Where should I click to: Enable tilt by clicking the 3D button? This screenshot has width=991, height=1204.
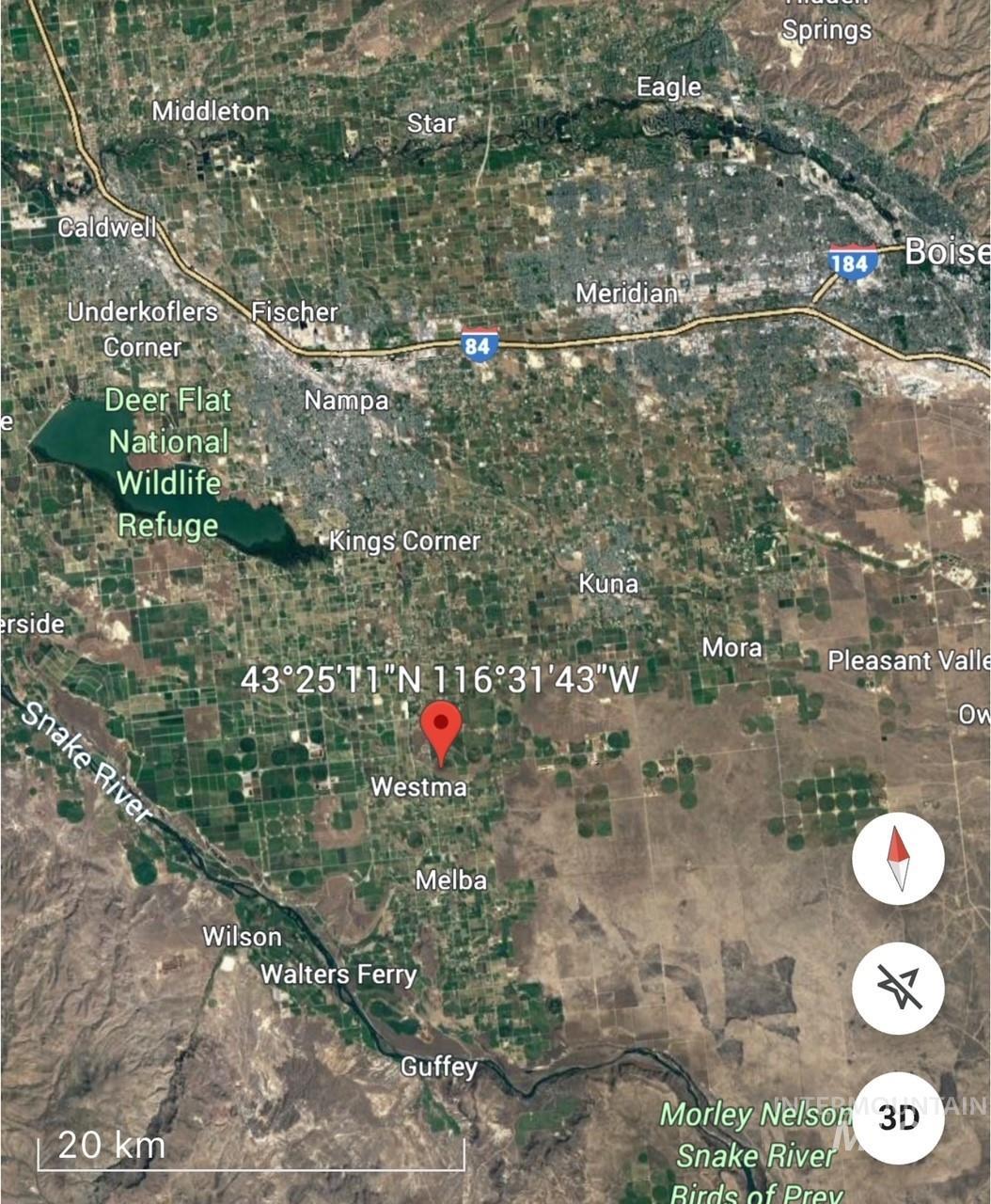click(900, 1121)
